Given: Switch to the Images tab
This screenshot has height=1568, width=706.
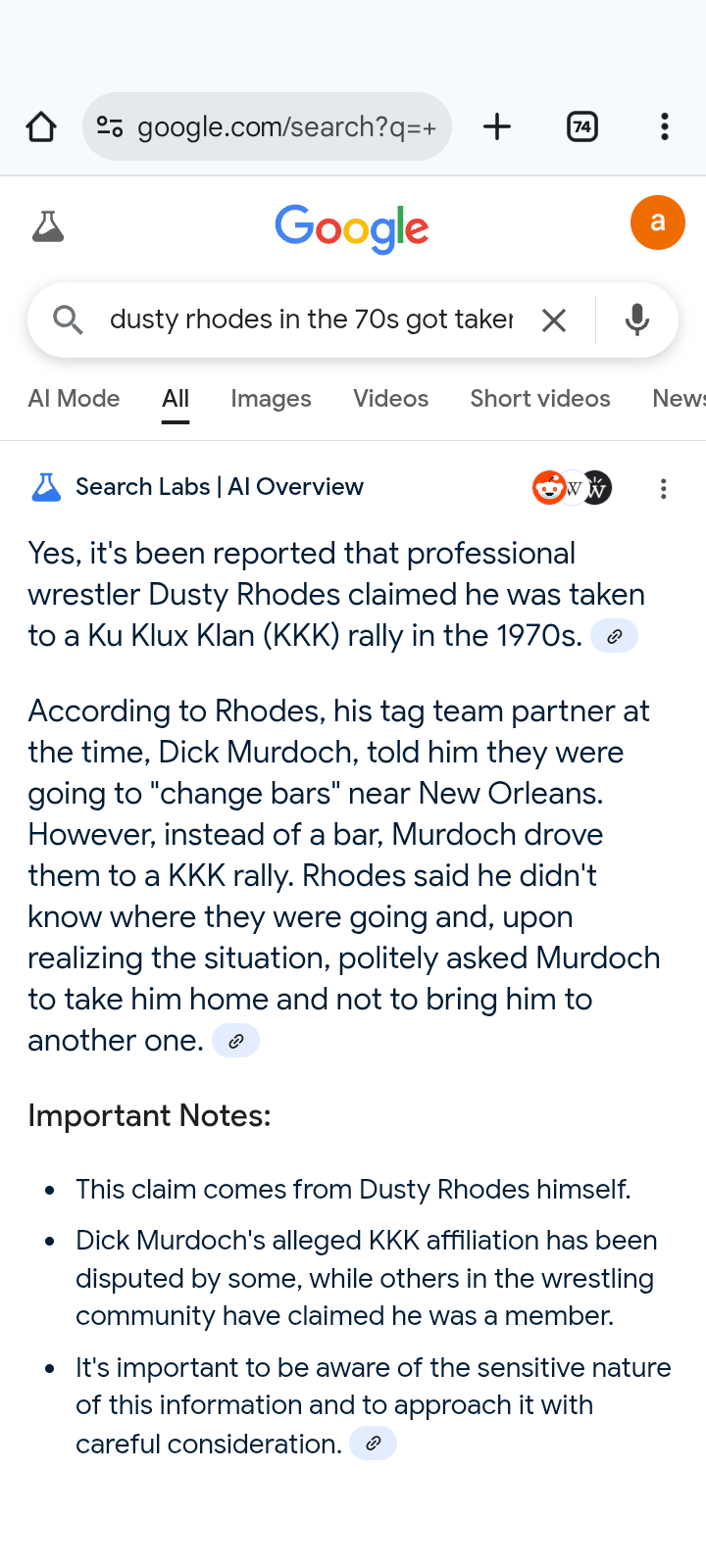Looking at the screenshot, I should [x=271, y=399].
